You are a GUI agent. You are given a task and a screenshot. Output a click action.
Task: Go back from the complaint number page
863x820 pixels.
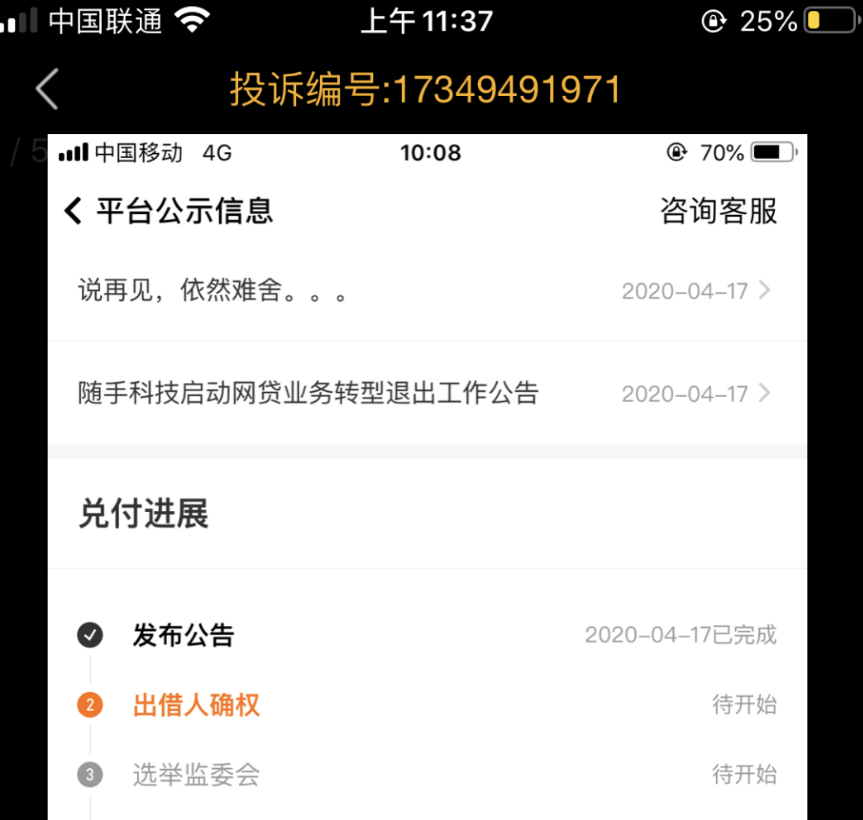[x=47, y=89]
